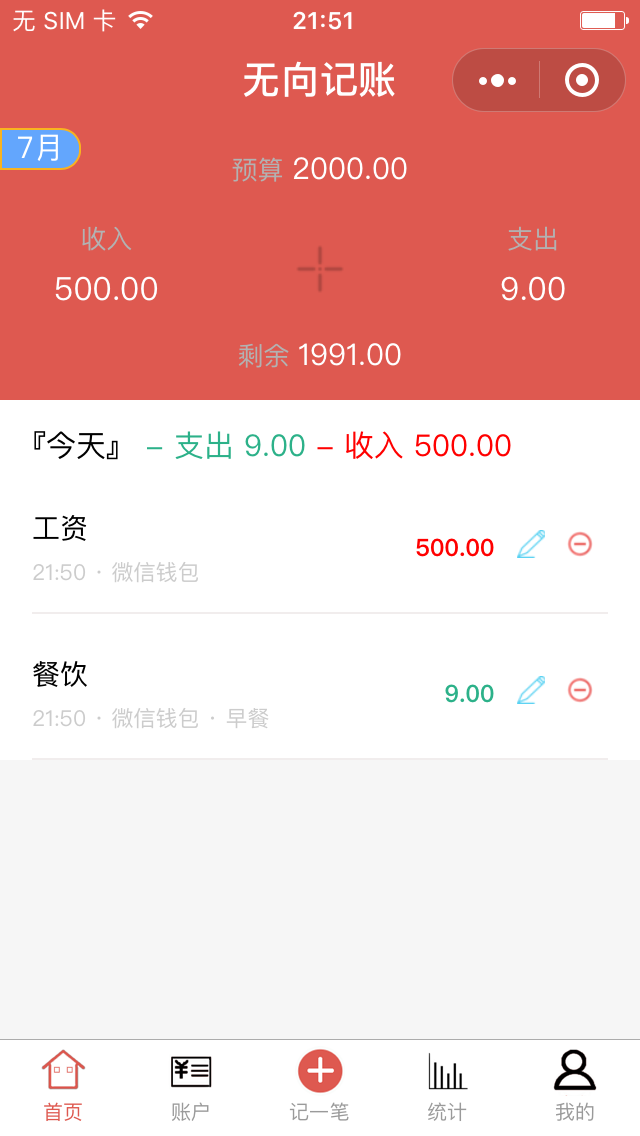Tap the 7月 month selector
The height and width of the screenshot is (1136, 640).
point(40,149)
